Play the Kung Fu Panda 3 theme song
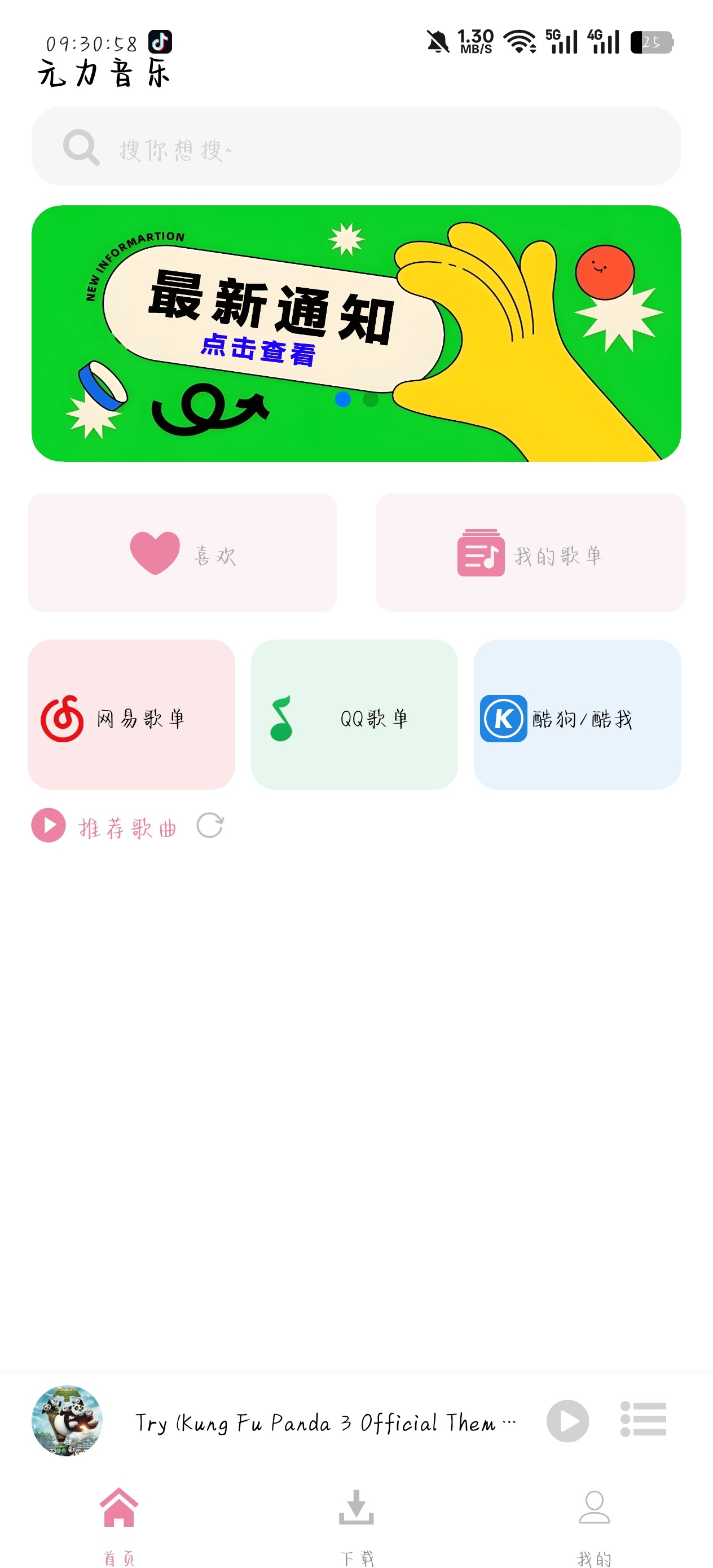Image resolution: width=713 pixels, height=1568 pixels. 568,1422
